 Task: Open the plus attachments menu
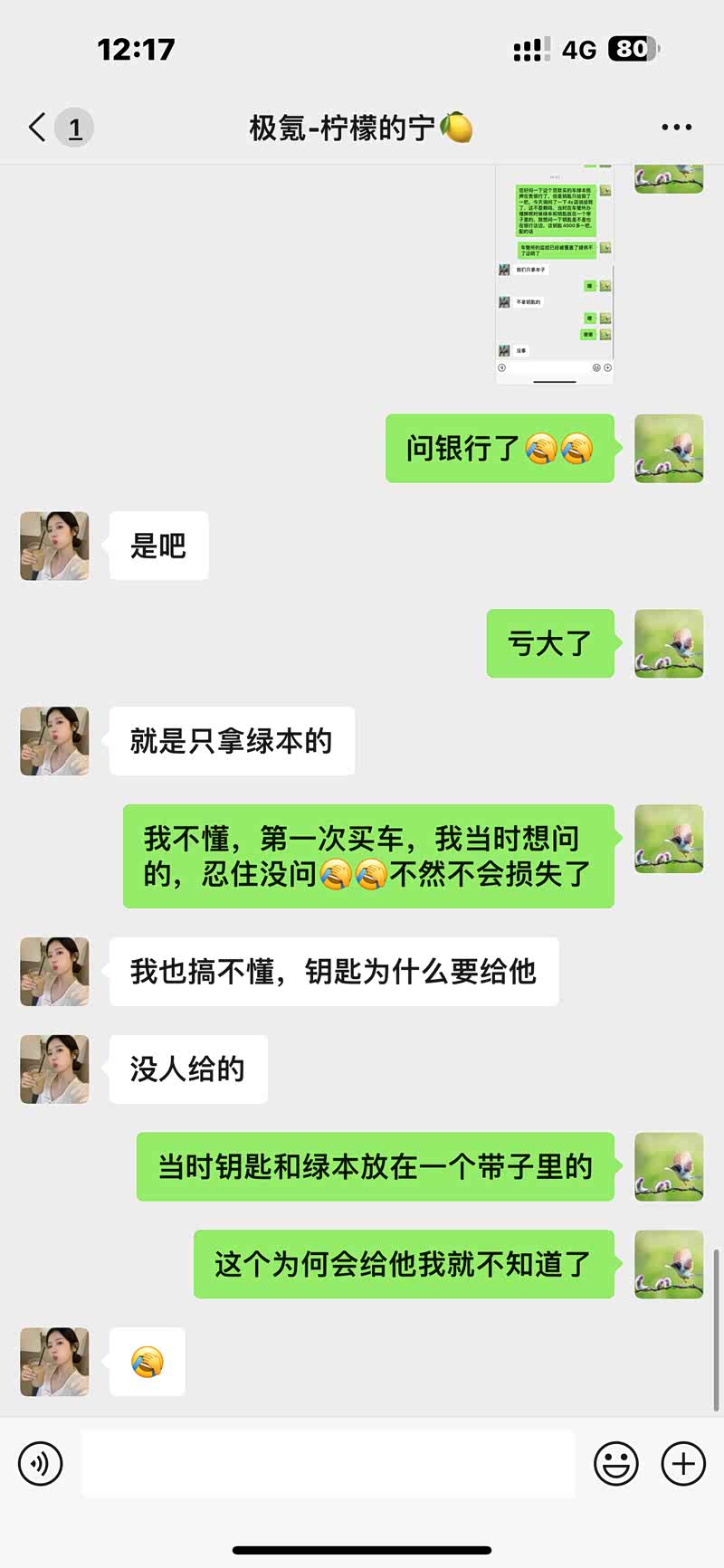683,1463
